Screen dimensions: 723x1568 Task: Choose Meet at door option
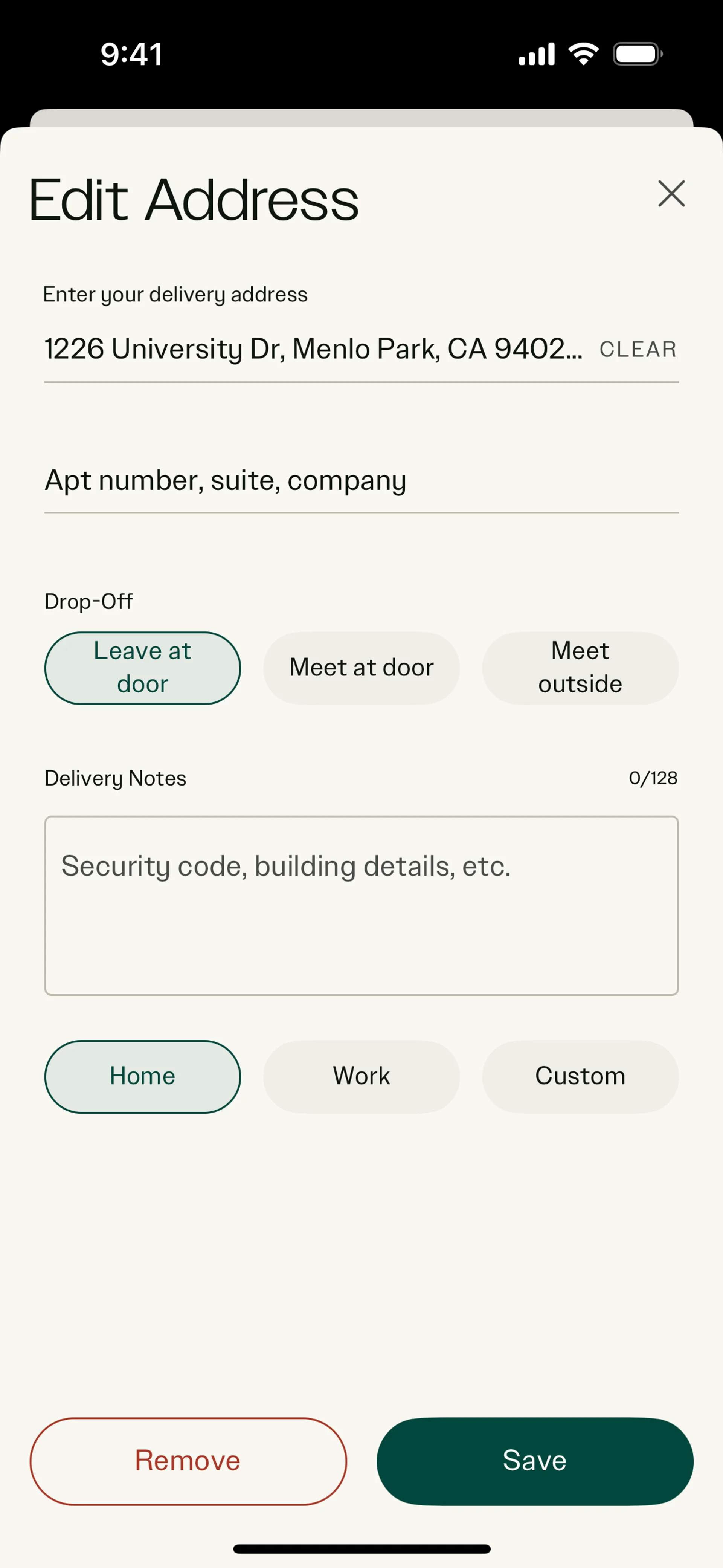pyautogui.click(x=361, y=668)
